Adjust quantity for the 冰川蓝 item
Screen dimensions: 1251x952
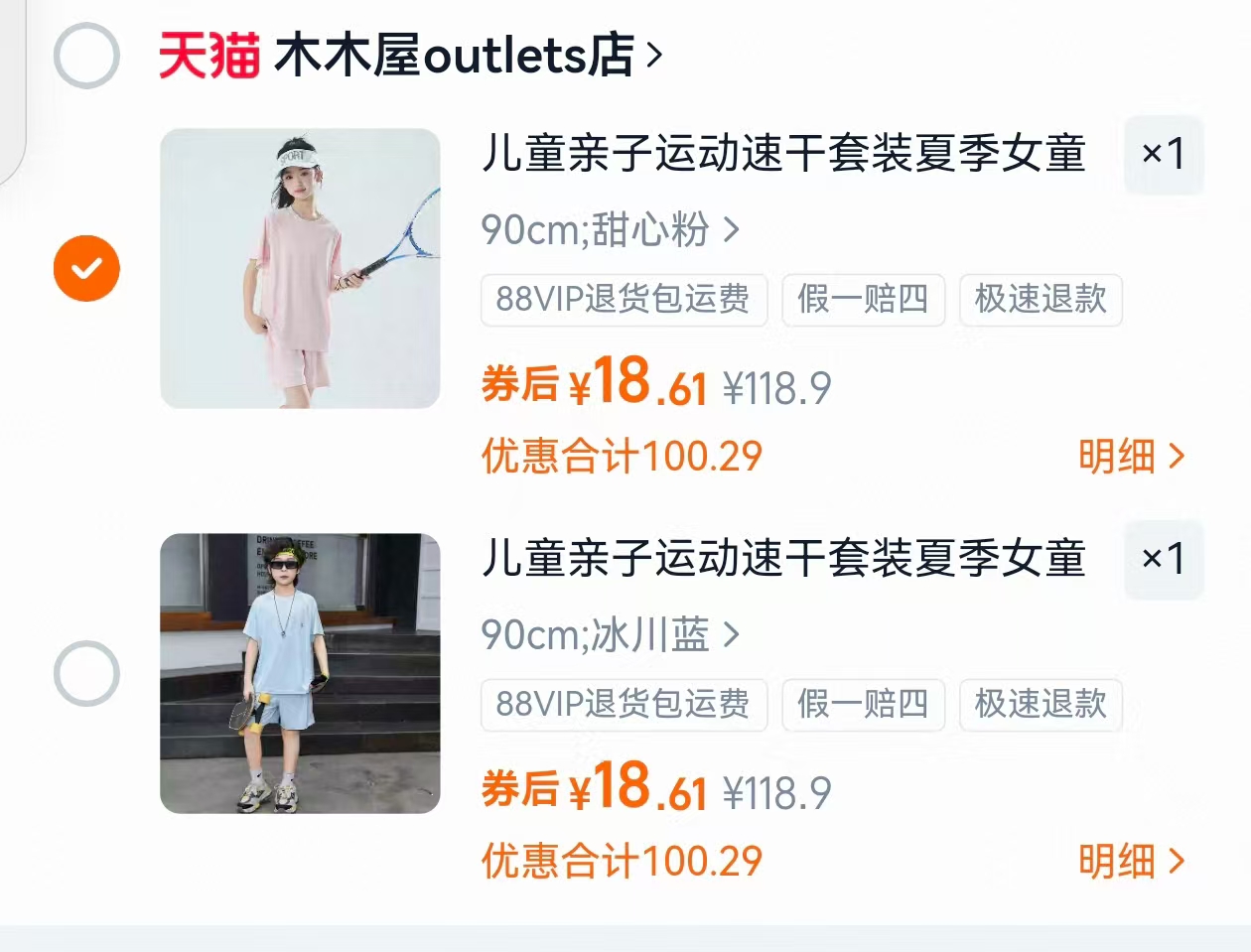[1163, 559]
